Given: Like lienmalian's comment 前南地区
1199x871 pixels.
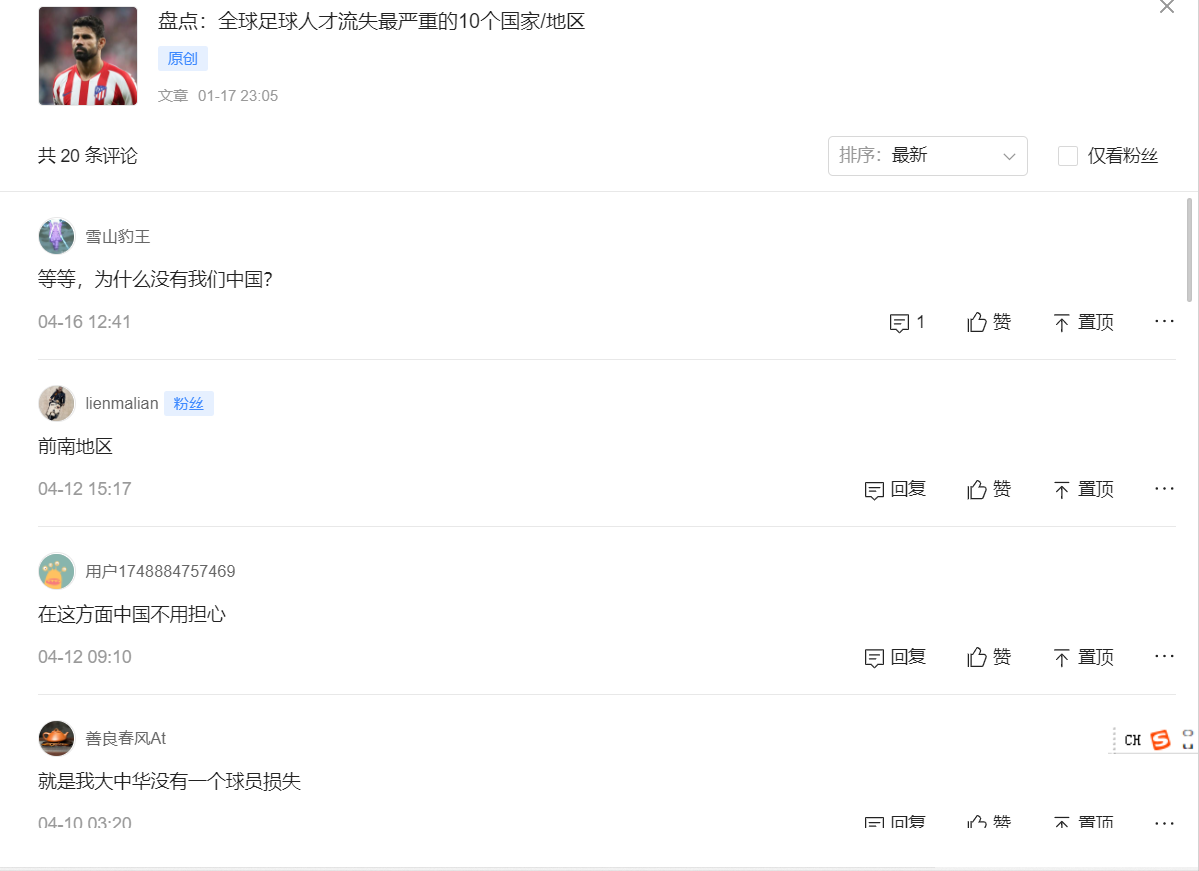Looking at the screenshot, I should 989,489.
